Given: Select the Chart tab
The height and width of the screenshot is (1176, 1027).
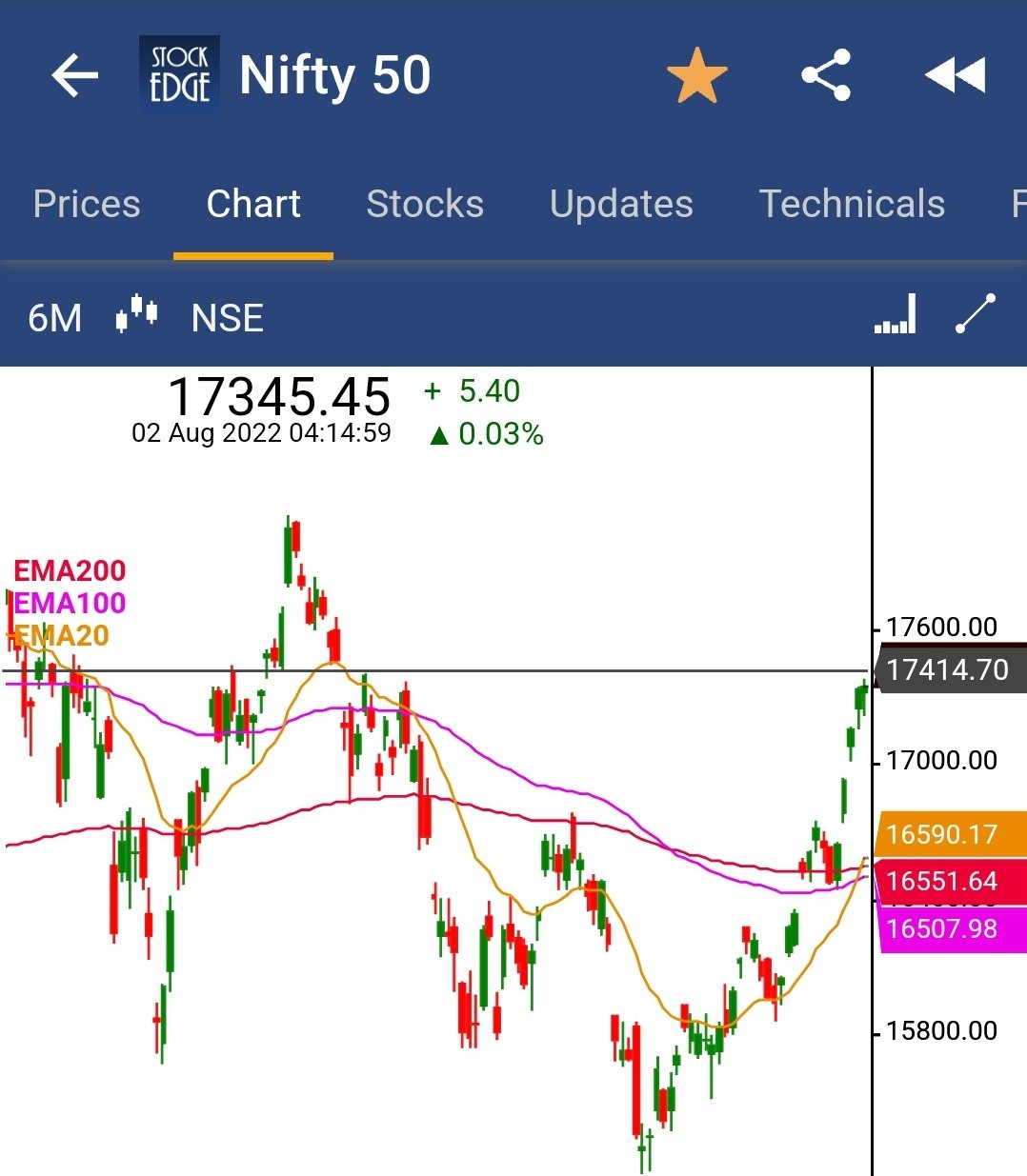Looking at the screenshot, I should tap(253, 204).
